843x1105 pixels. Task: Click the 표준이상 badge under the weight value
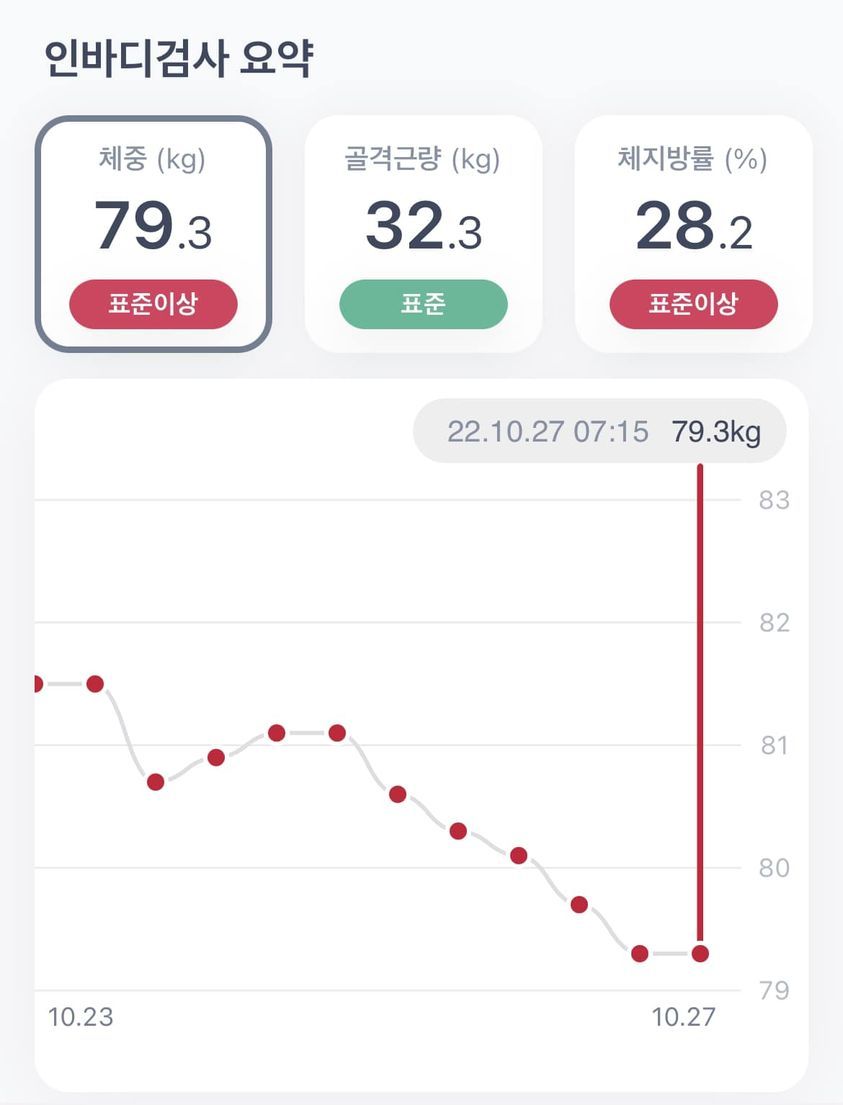click(x=152, y=304)
